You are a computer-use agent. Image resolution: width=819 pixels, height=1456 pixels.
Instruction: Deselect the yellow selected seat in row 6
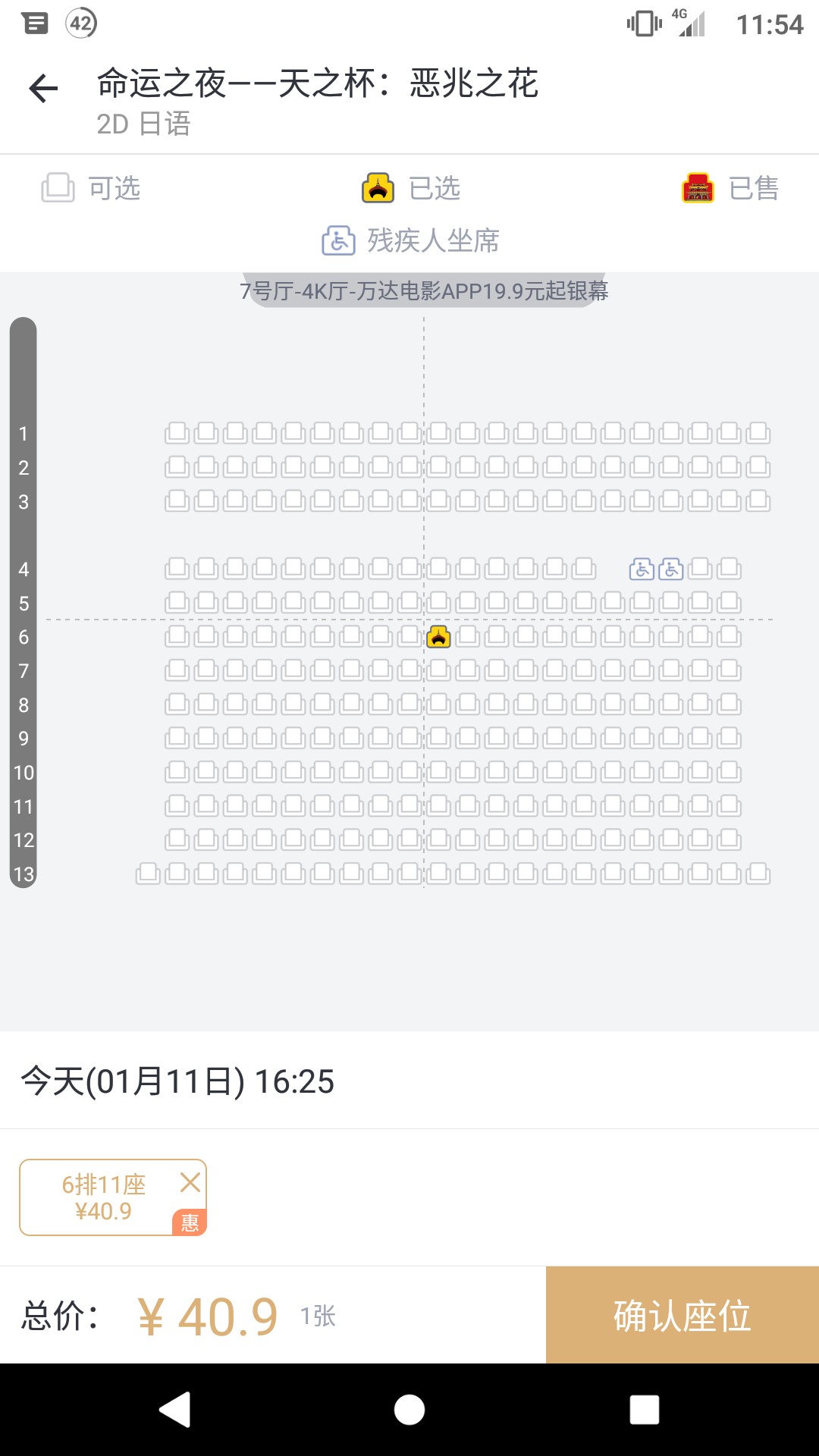[438, 637]
